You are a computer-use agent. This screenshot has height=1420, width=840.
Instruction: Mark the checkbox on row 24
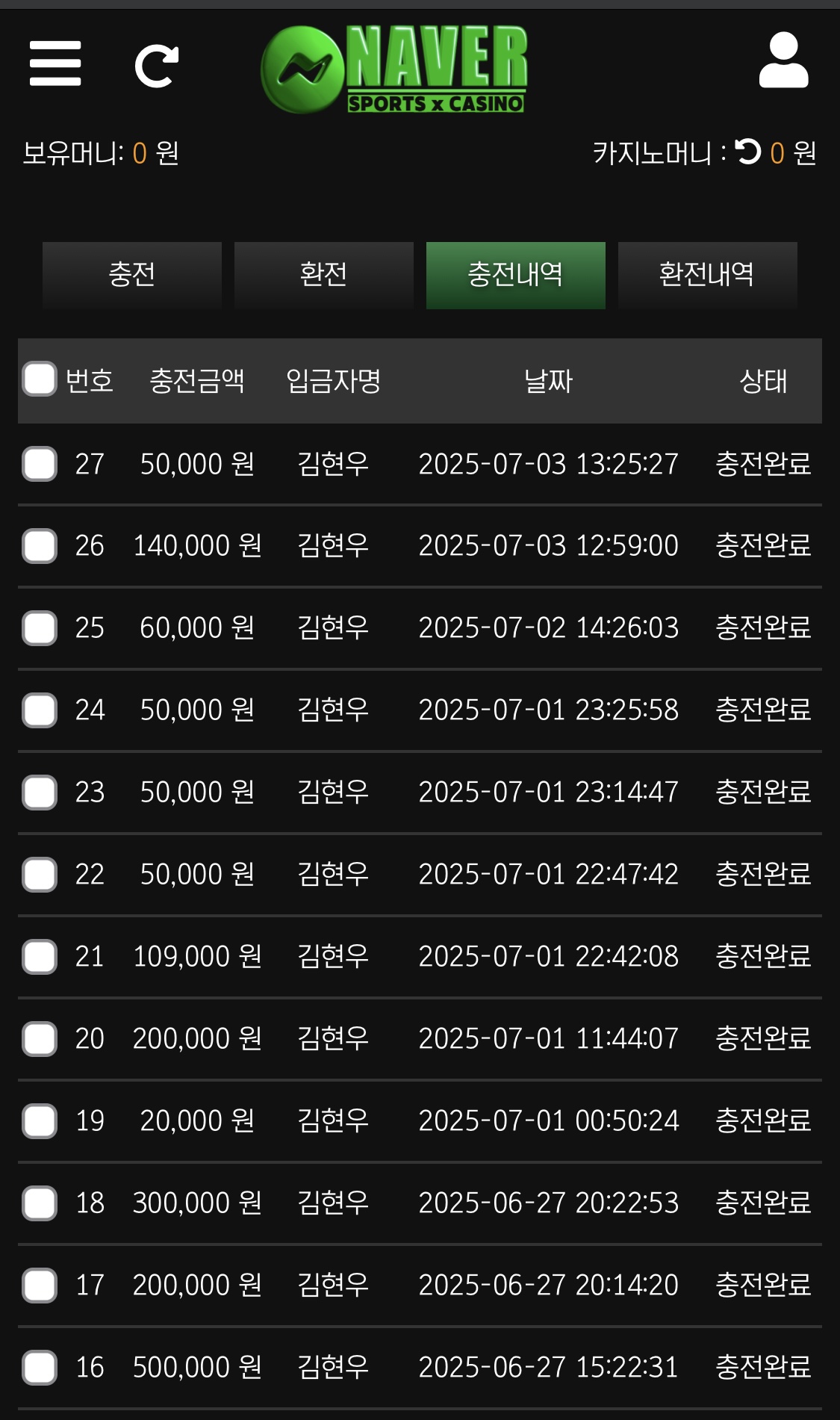[40, 710]
